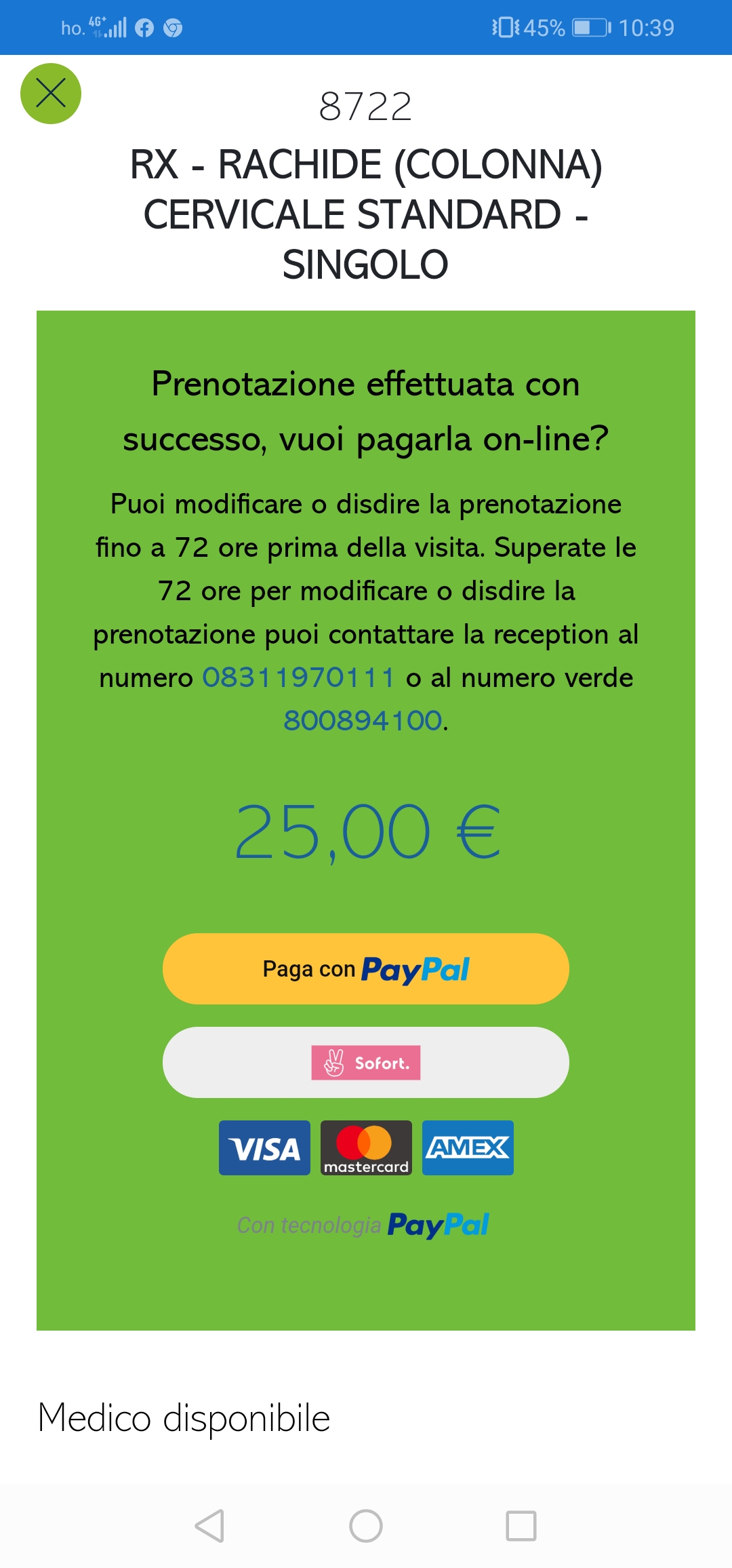This screenshot has height=1568, width=732.
Task: Go to the home screen
Action: tap(366, 1526)
